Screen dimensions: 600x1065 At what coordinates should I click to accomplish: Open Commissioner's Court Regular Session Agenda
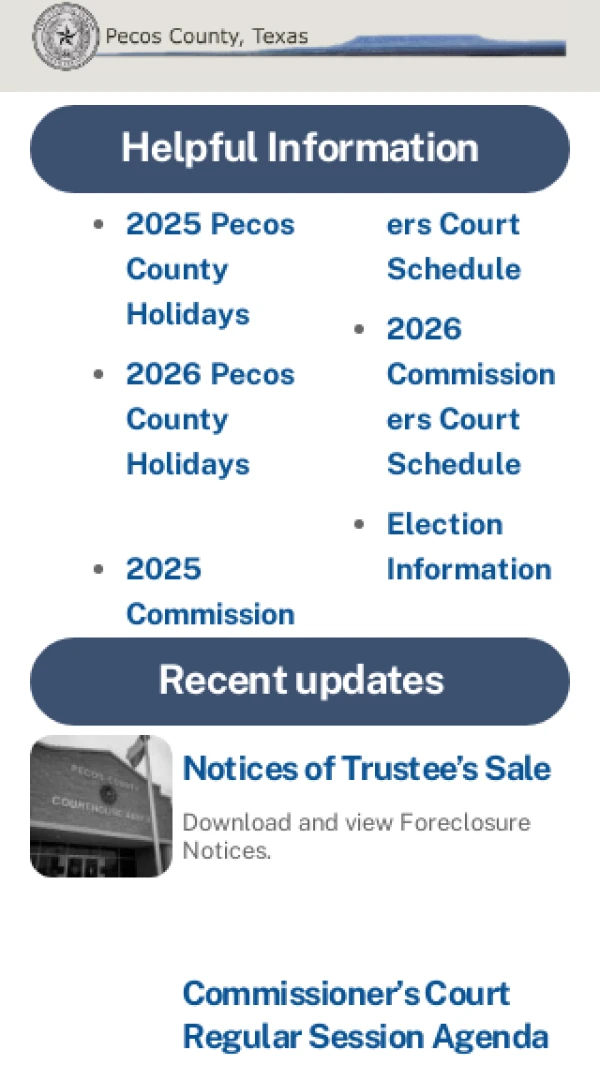click(x=365, y=1014)
